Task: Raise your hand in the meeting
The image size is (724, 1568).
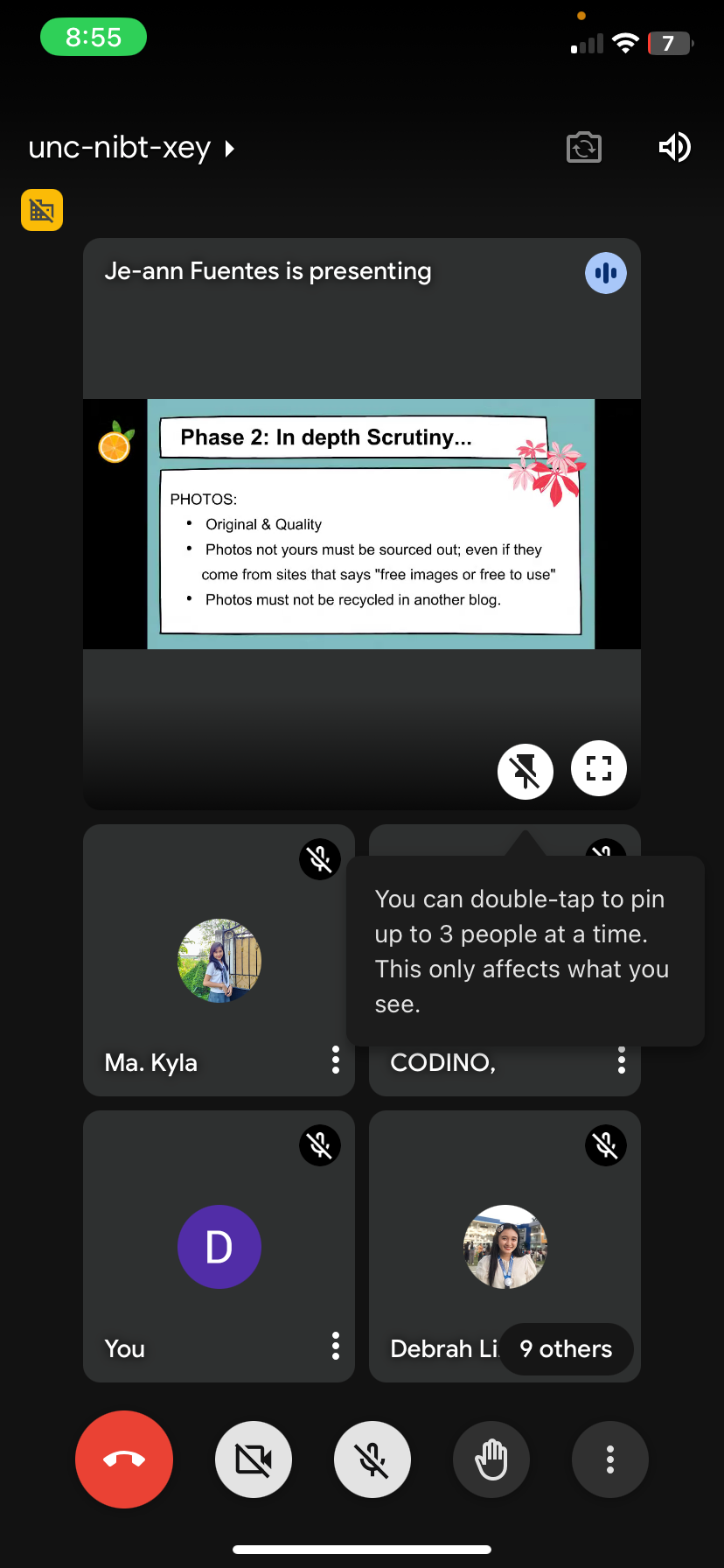Action: [x=491, y=1459]
